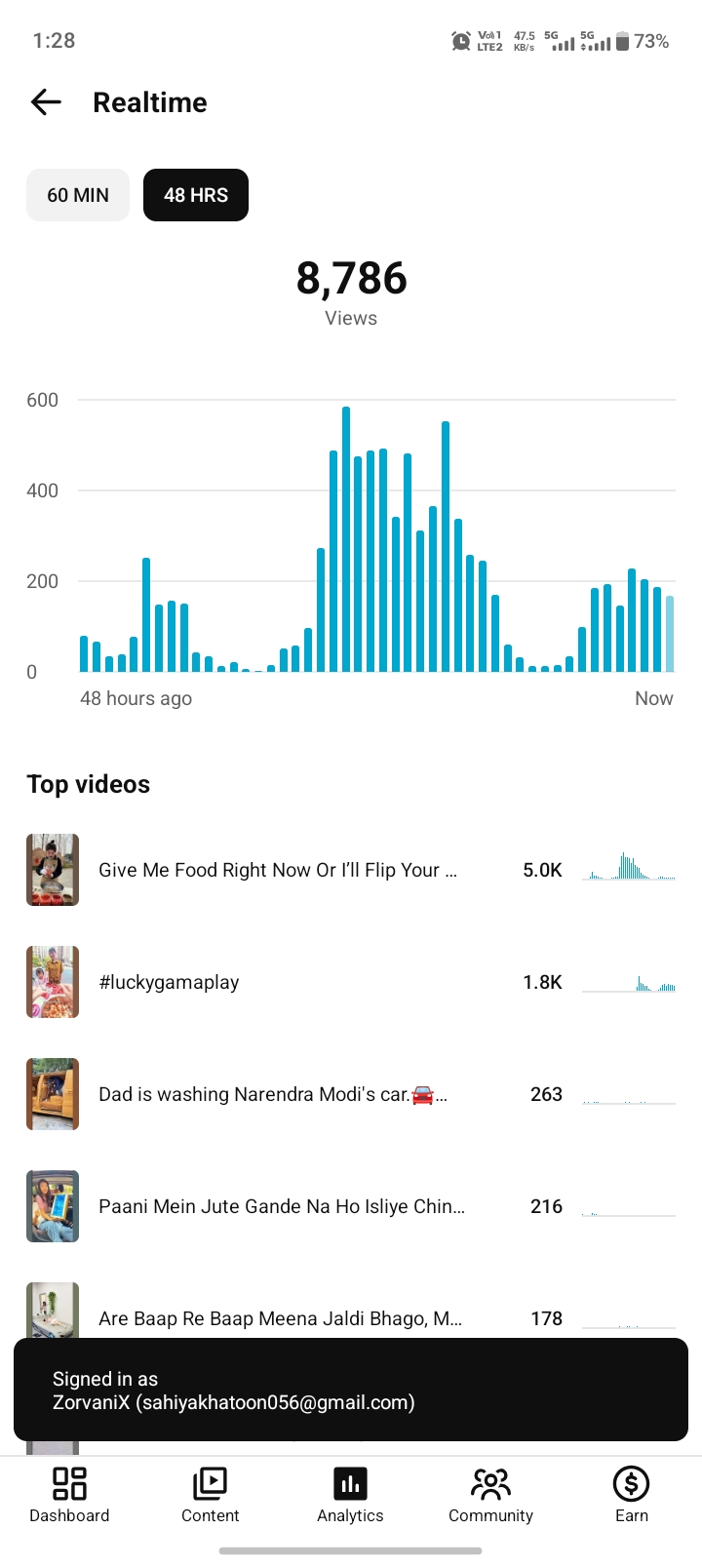Viewport: 702px width, 1568px height.
Task: Open Dad is washing Narendra Modi's car video
Action: pyautogui.click(x=351, y=1094)
